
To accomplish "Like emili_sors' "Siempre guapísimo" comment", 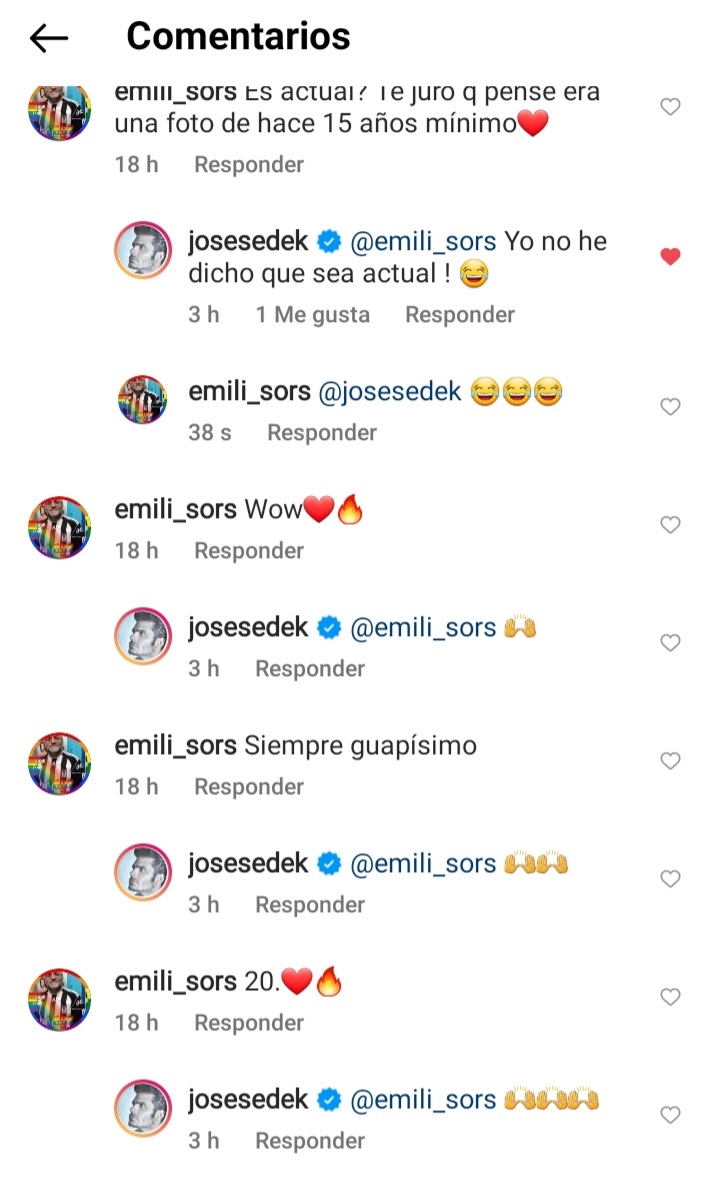I will tap(671, 761).
